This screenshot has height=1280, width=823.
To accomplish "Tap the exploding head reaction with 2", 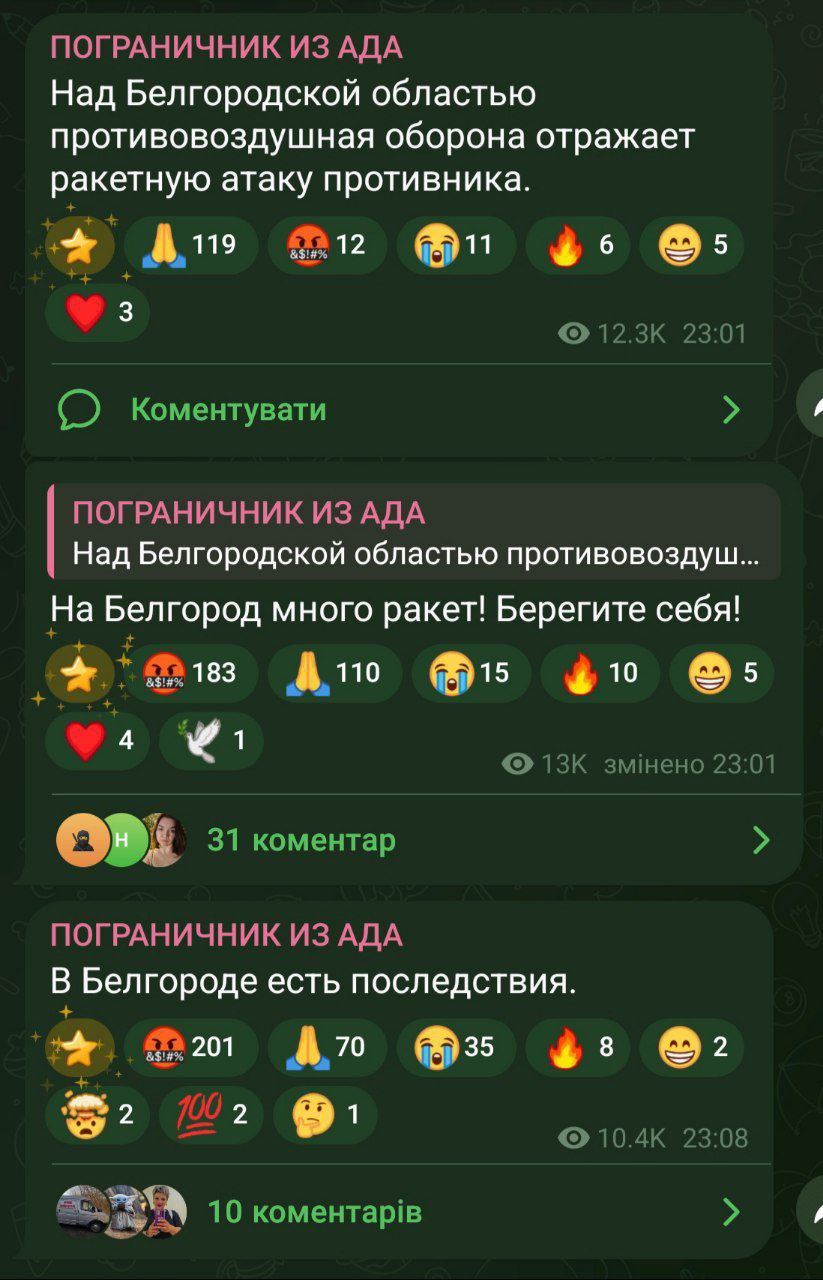I will click(98, 1114).
